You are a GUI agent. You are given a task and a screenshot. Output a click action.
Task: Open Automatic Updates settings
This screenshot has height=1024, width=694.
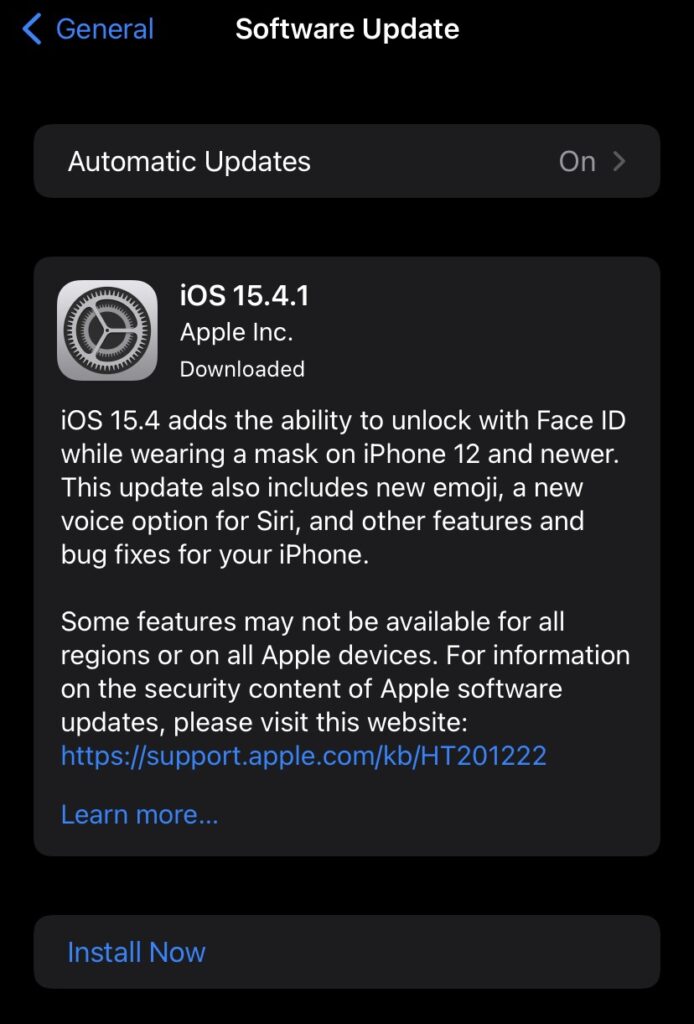(x=346, y=162)
